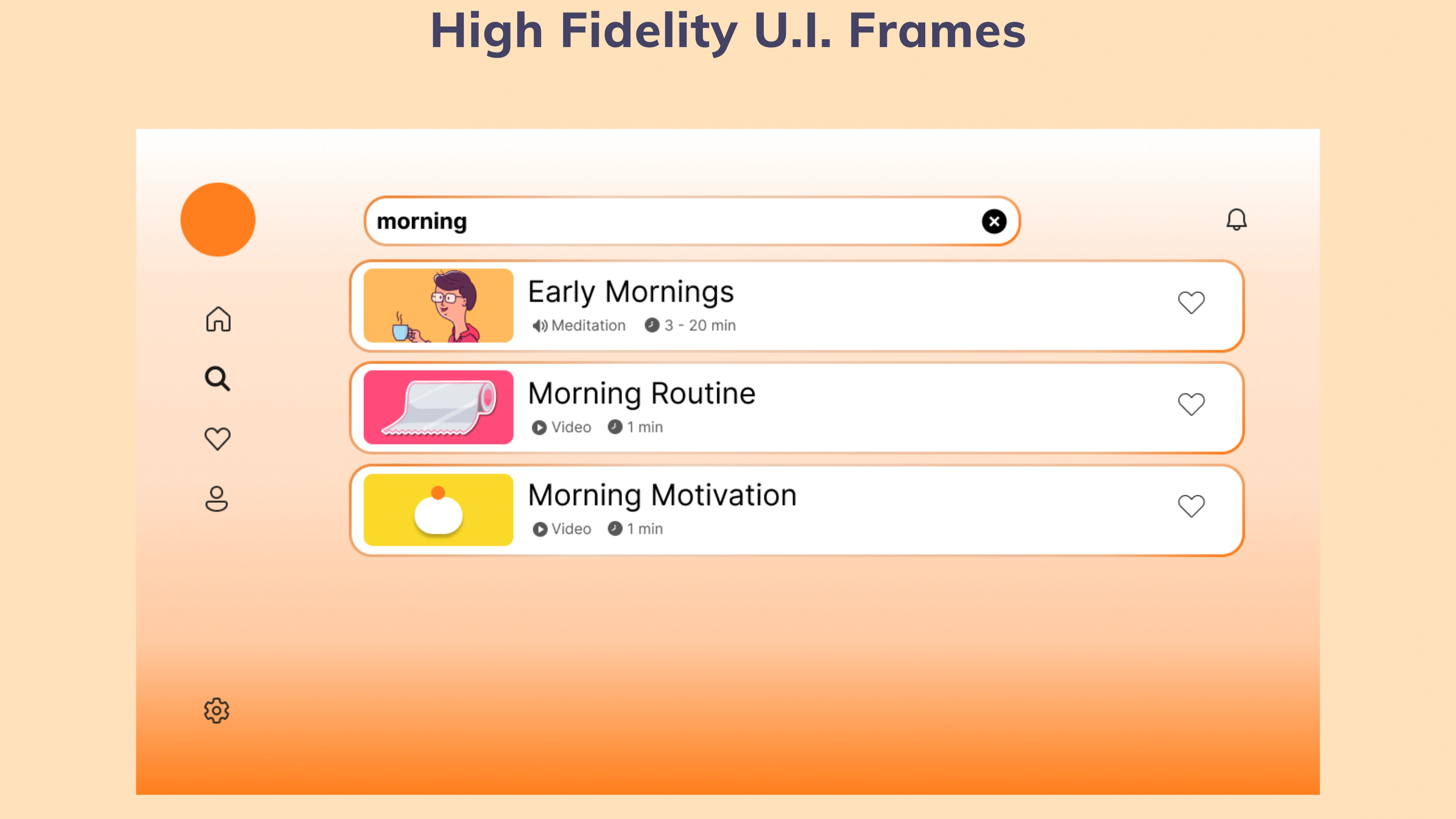The width and height of the screenshot is (1456, 819).
Task: Clear the search text with the X button
Action: (994, 221)
